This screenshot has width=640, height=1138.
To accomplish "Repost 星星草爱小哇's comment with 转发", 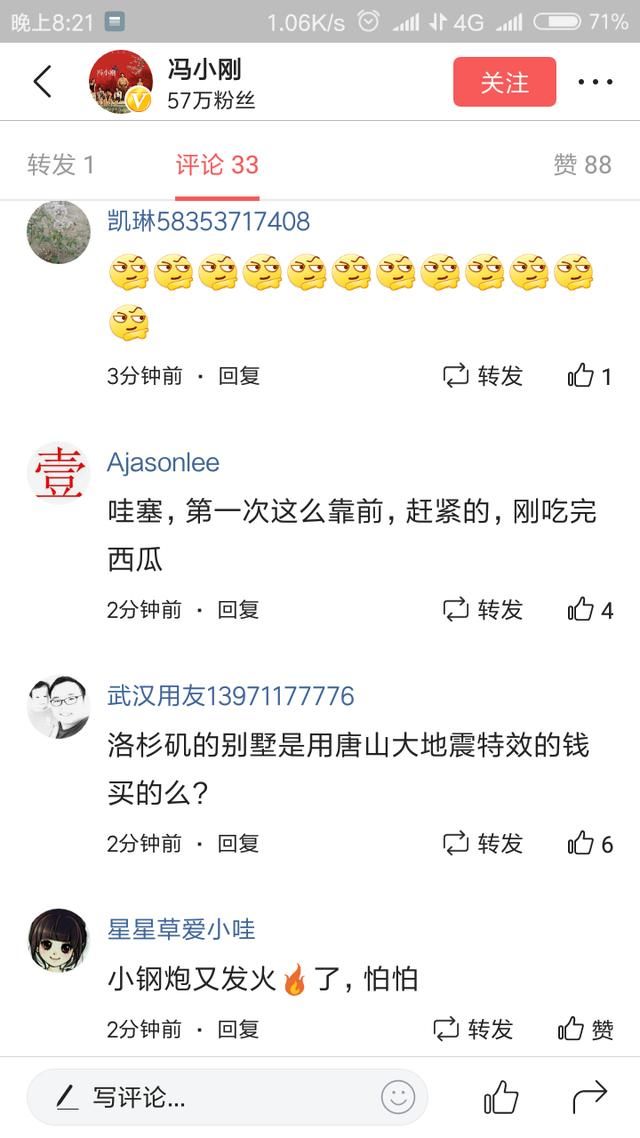I will point(473,1029).
